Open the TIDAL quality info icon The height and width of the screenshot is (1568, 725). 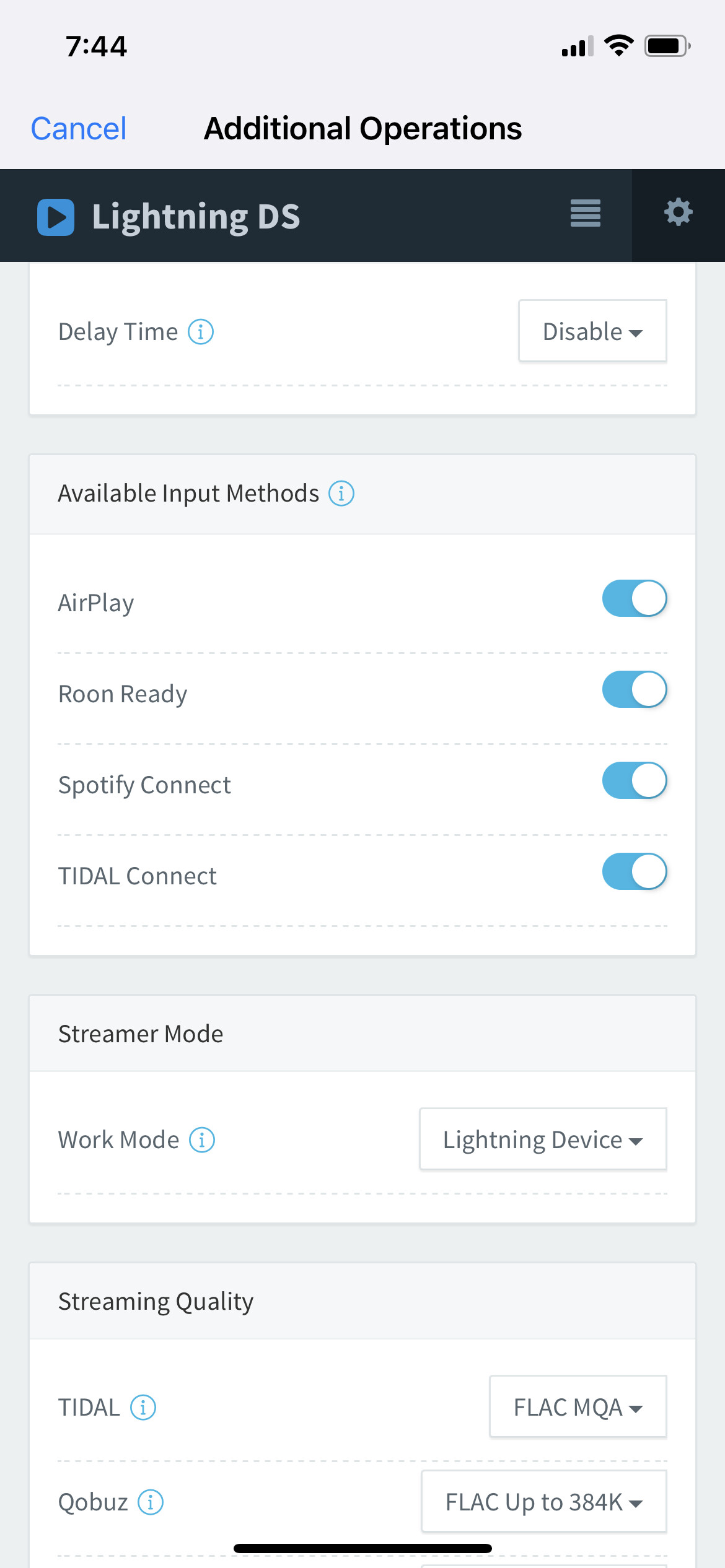click(143, 1407)
